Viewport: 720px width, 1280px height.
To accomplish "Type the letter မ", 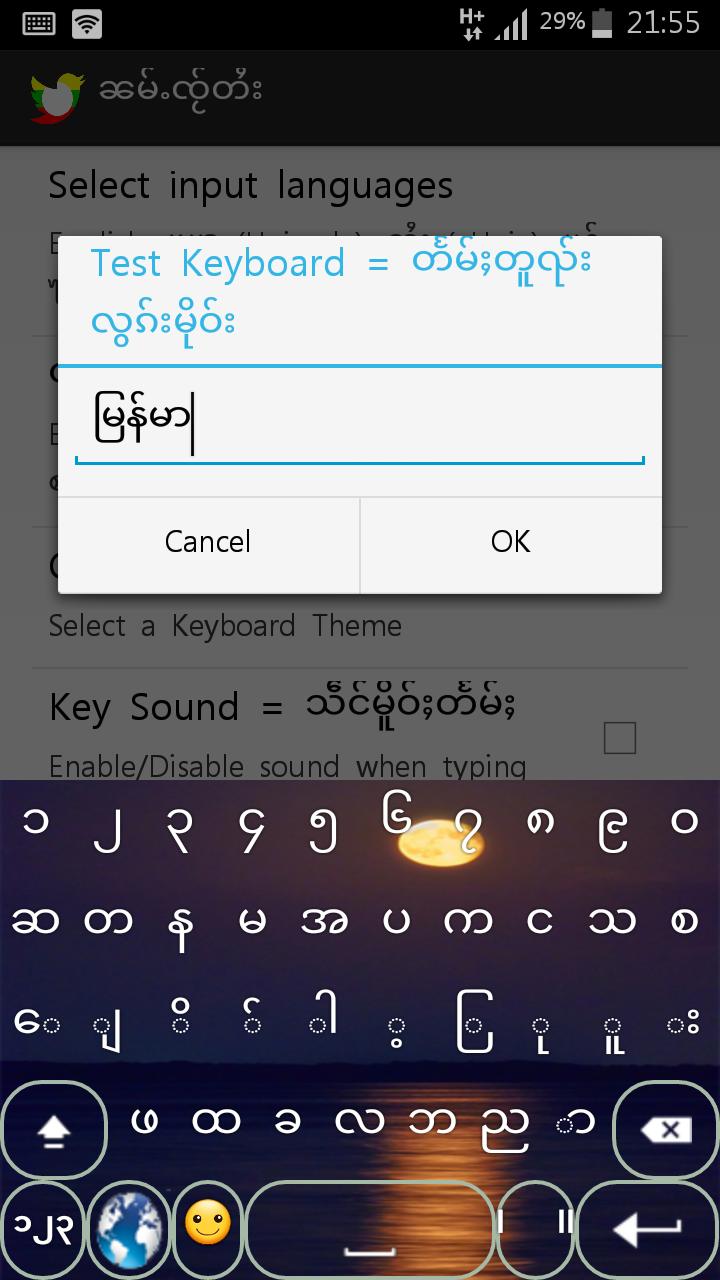I will coord(253,922).
